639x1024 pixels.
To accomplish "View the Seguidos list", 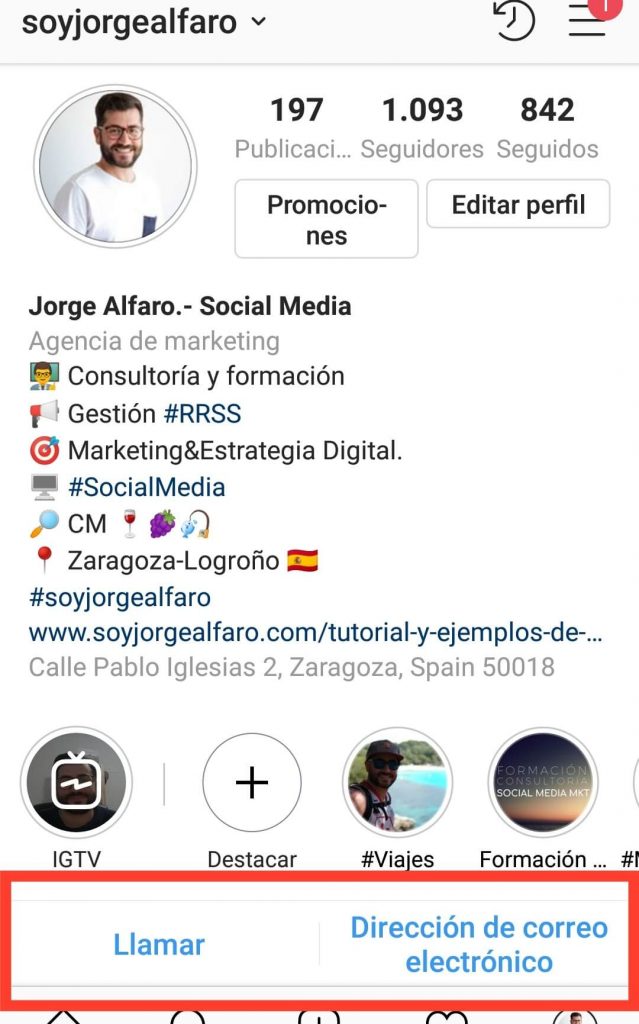I will [x=547, y=127].
